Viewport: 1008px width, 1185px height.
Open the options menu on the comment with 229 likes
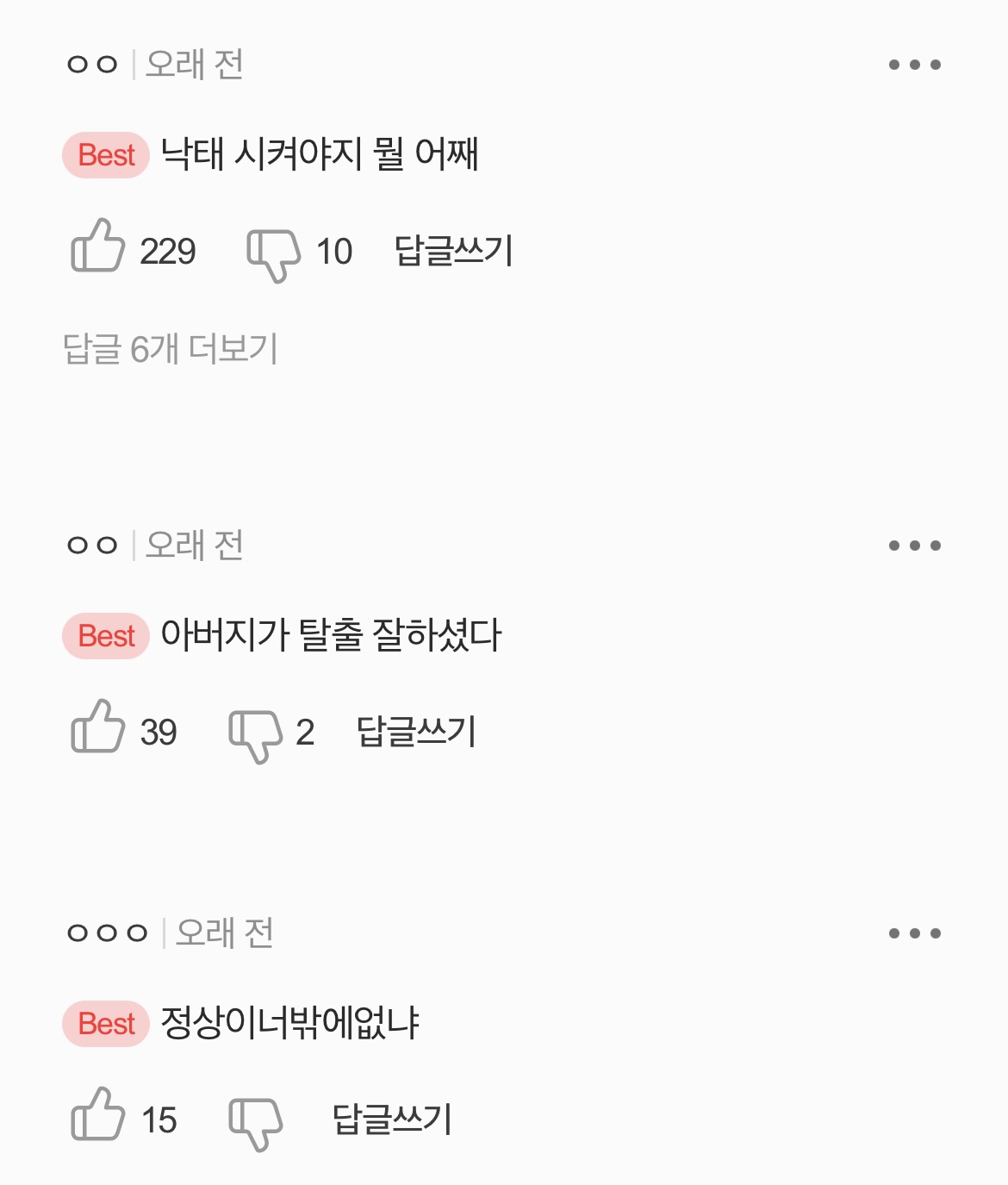point(914,65)
